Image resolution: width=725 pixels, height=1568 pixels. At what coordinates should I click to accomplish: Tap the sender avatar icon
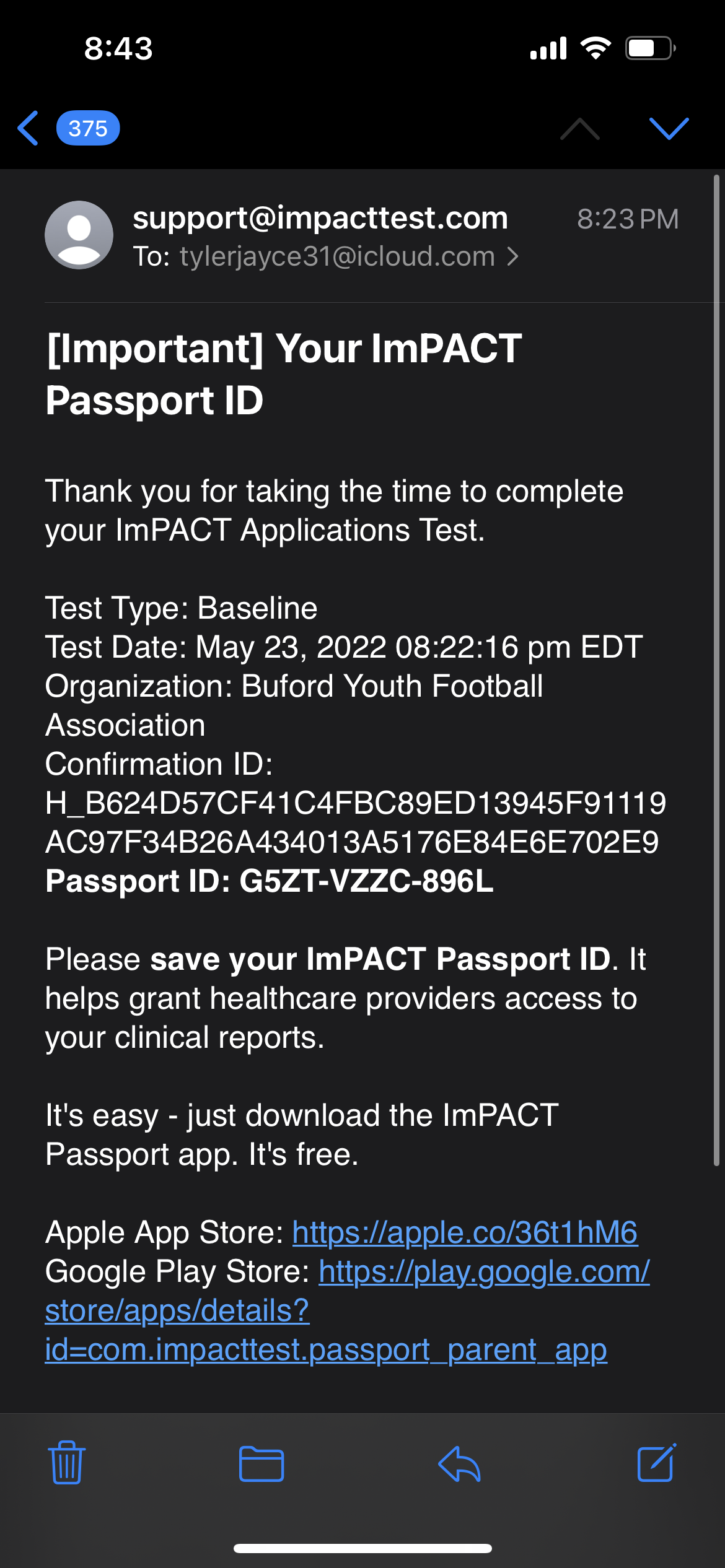point(79,235)
